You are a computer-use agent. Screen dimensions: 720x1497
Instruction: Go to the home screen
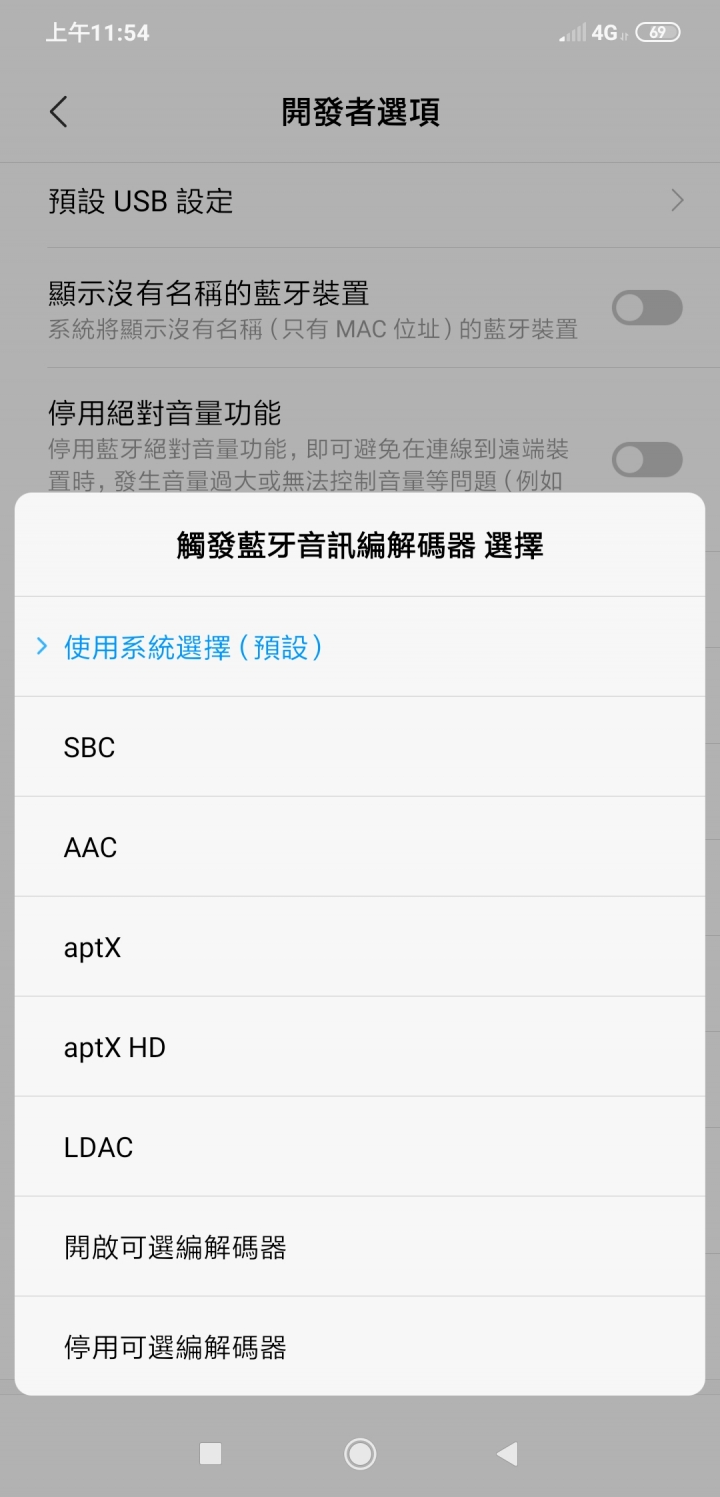[360, 1454]
